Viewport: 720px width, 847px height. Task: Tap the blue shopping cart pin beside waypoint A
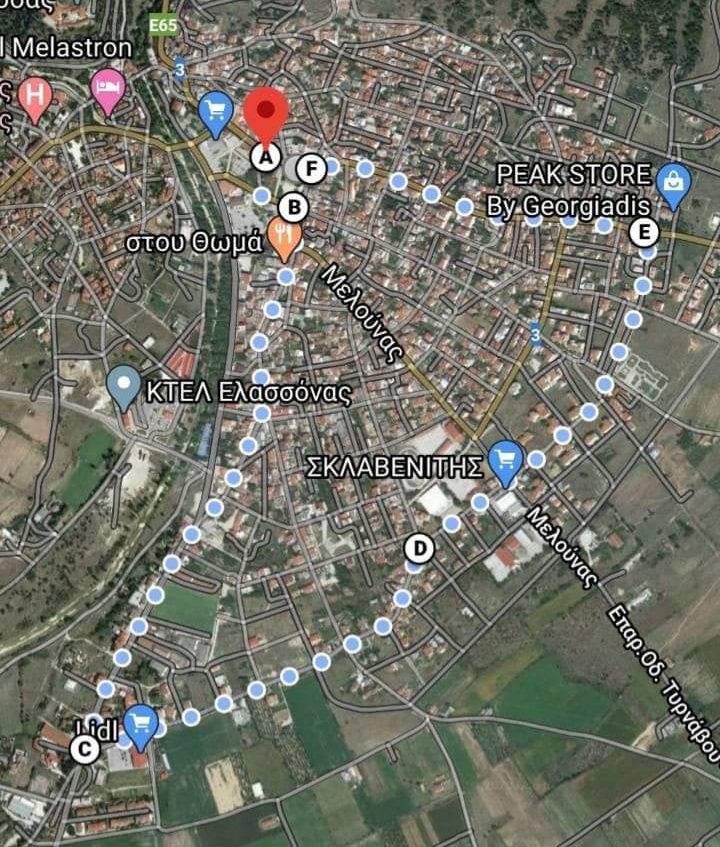point(216,110)
